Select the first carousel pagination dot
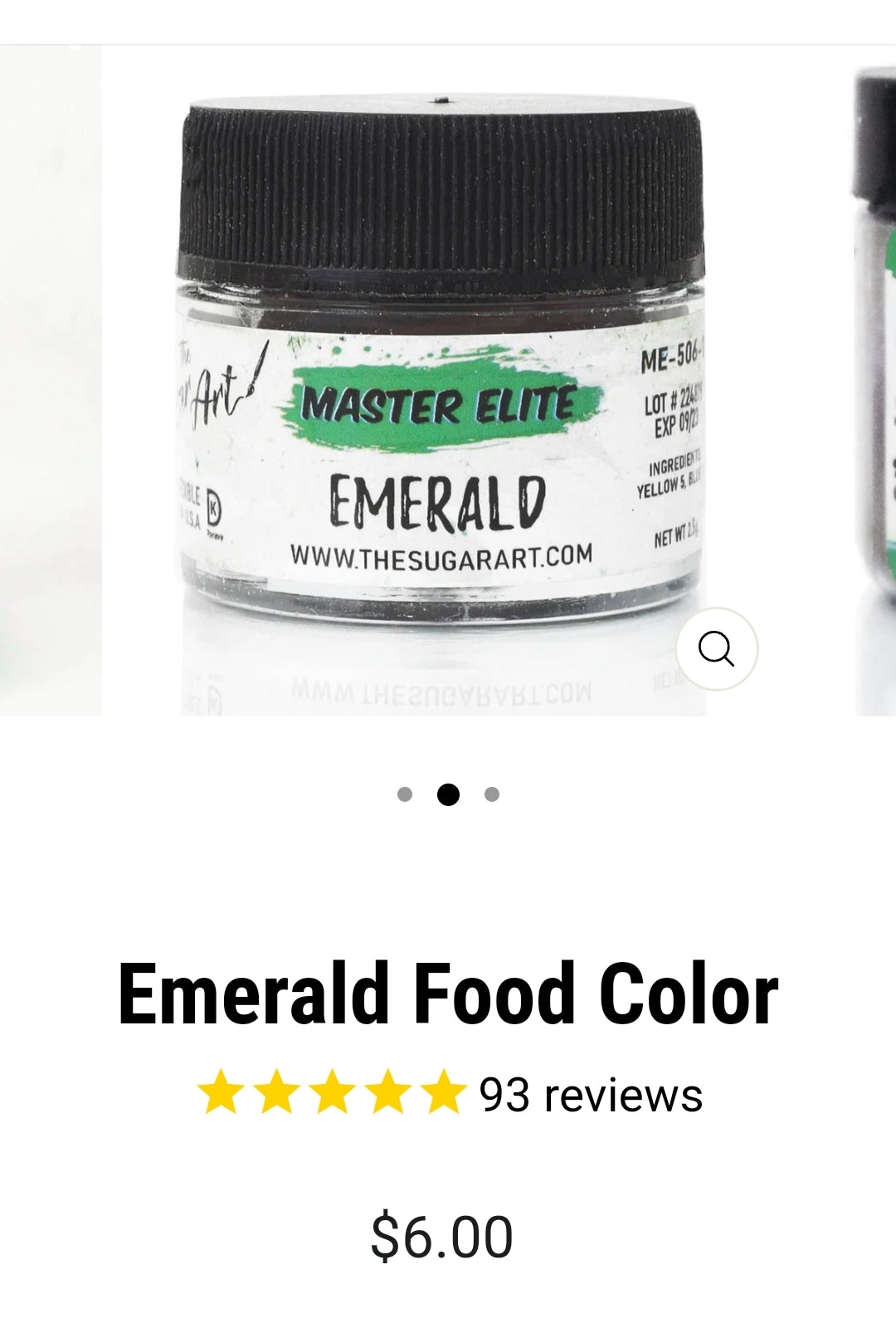This screenshot has width=896, height=1333. point(407,793)
